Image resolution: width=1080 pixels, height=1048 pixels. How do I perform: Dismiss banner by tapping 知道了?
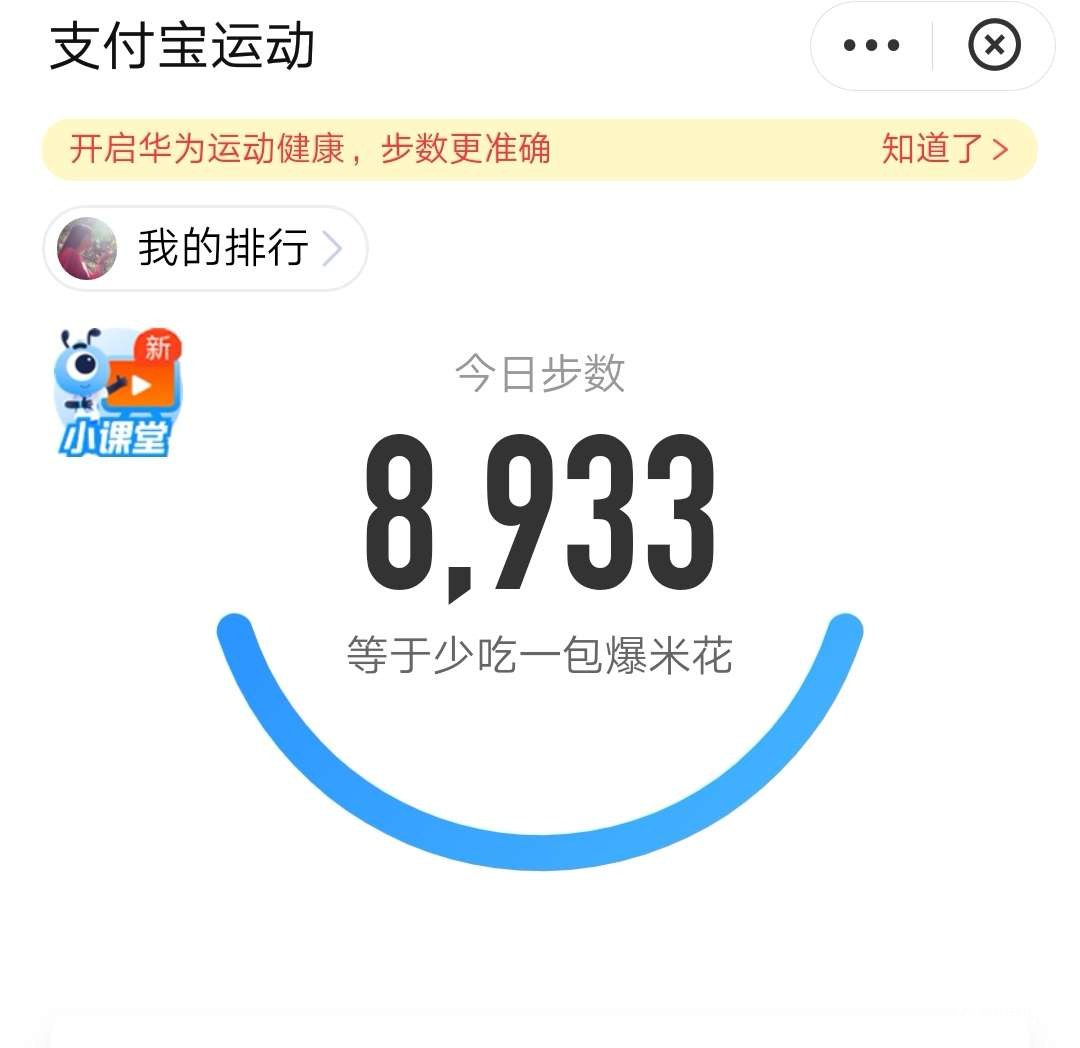point(944,149)
